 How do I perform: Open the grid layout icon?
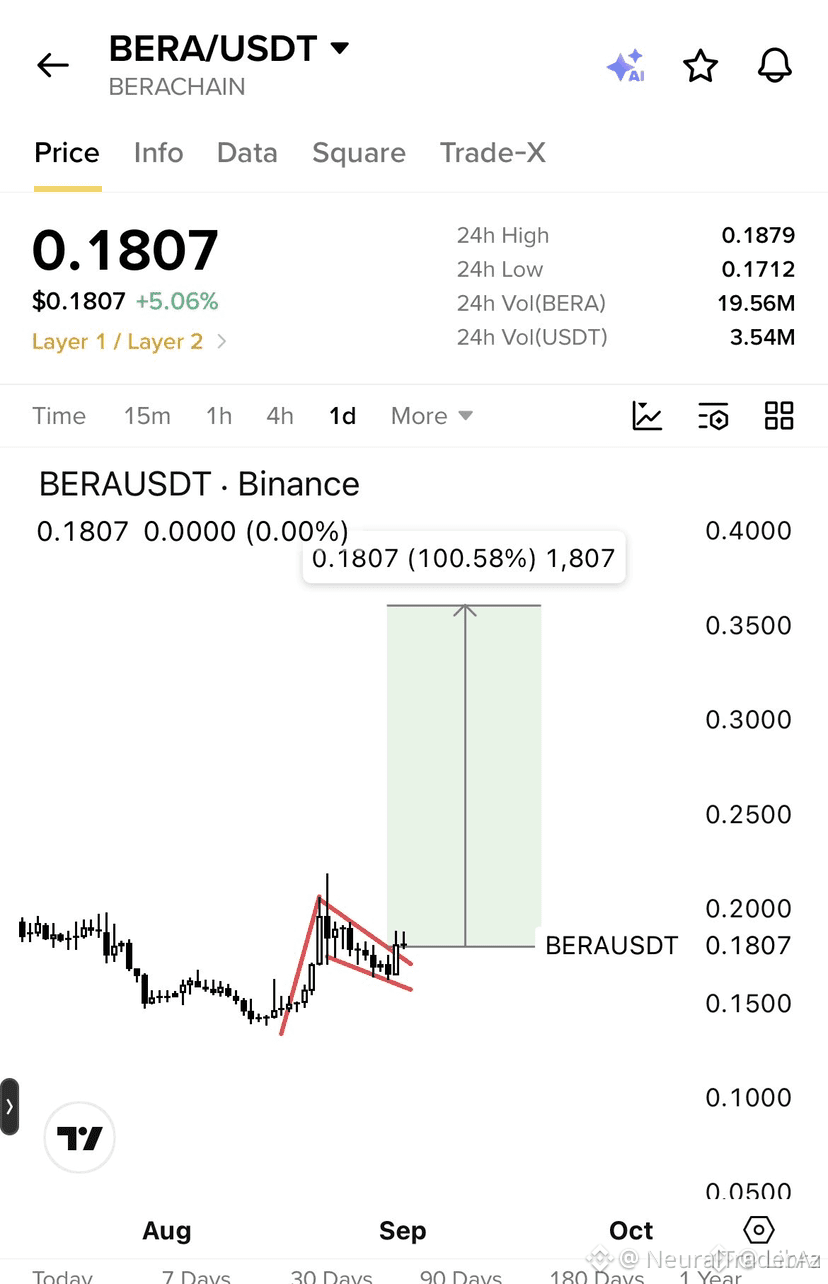(x=779, y=416)
